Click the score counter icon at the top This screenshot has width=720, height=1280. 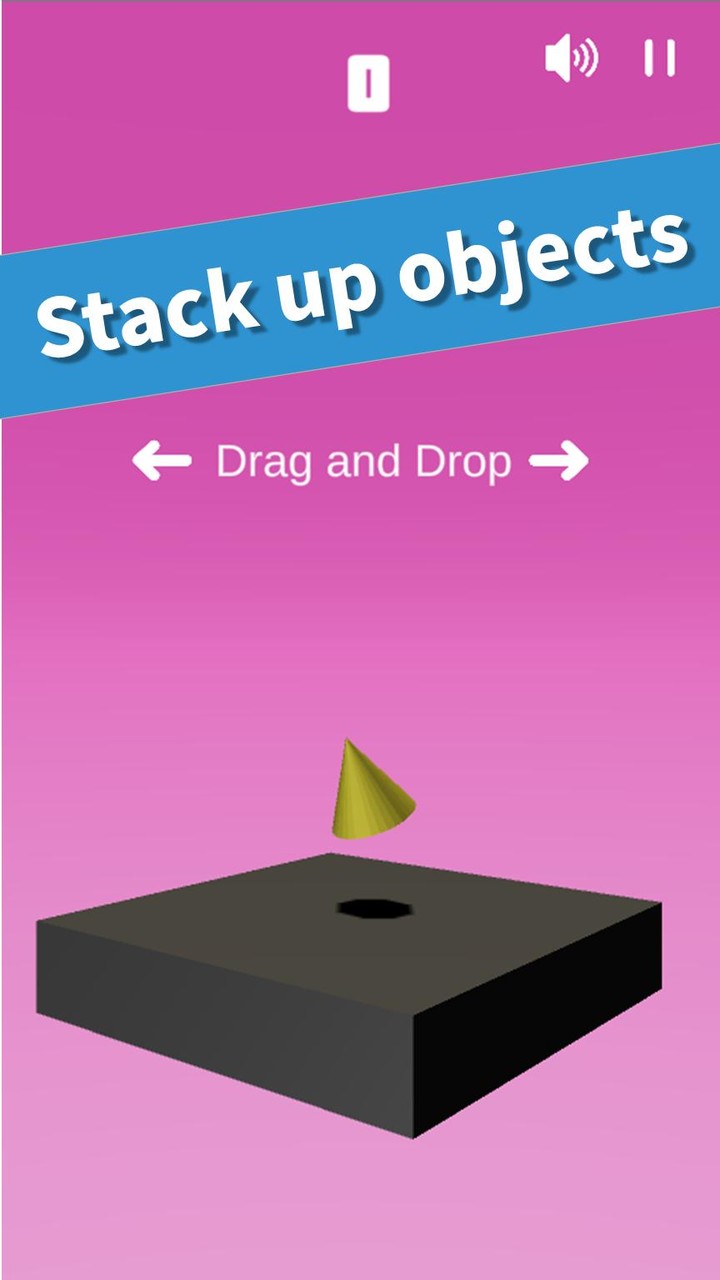click(x=369, y=83)
